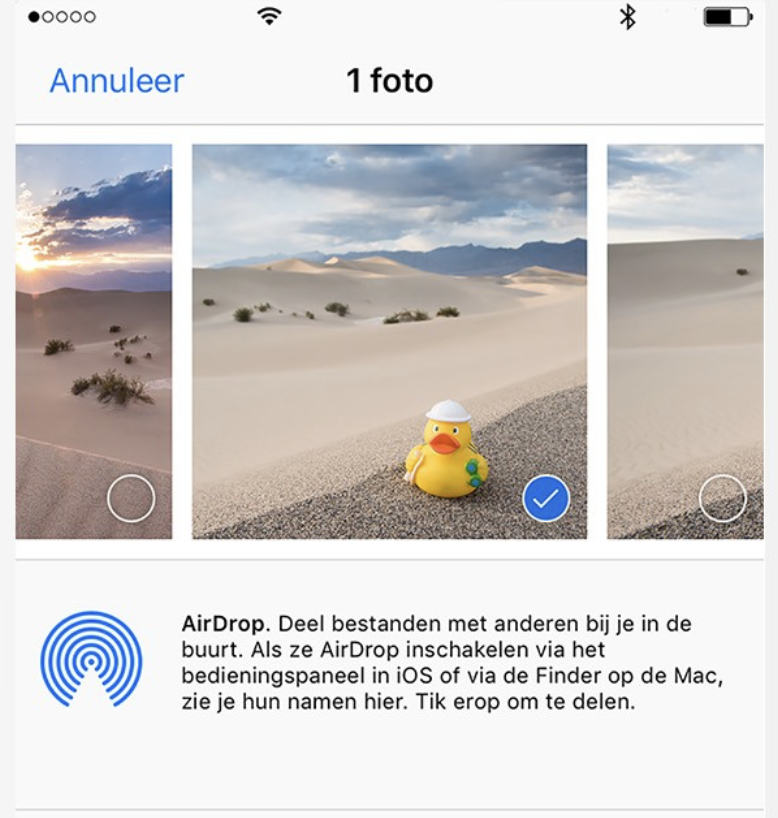Tap the status bar at the top
778x818 pixels.
[389, 15]
